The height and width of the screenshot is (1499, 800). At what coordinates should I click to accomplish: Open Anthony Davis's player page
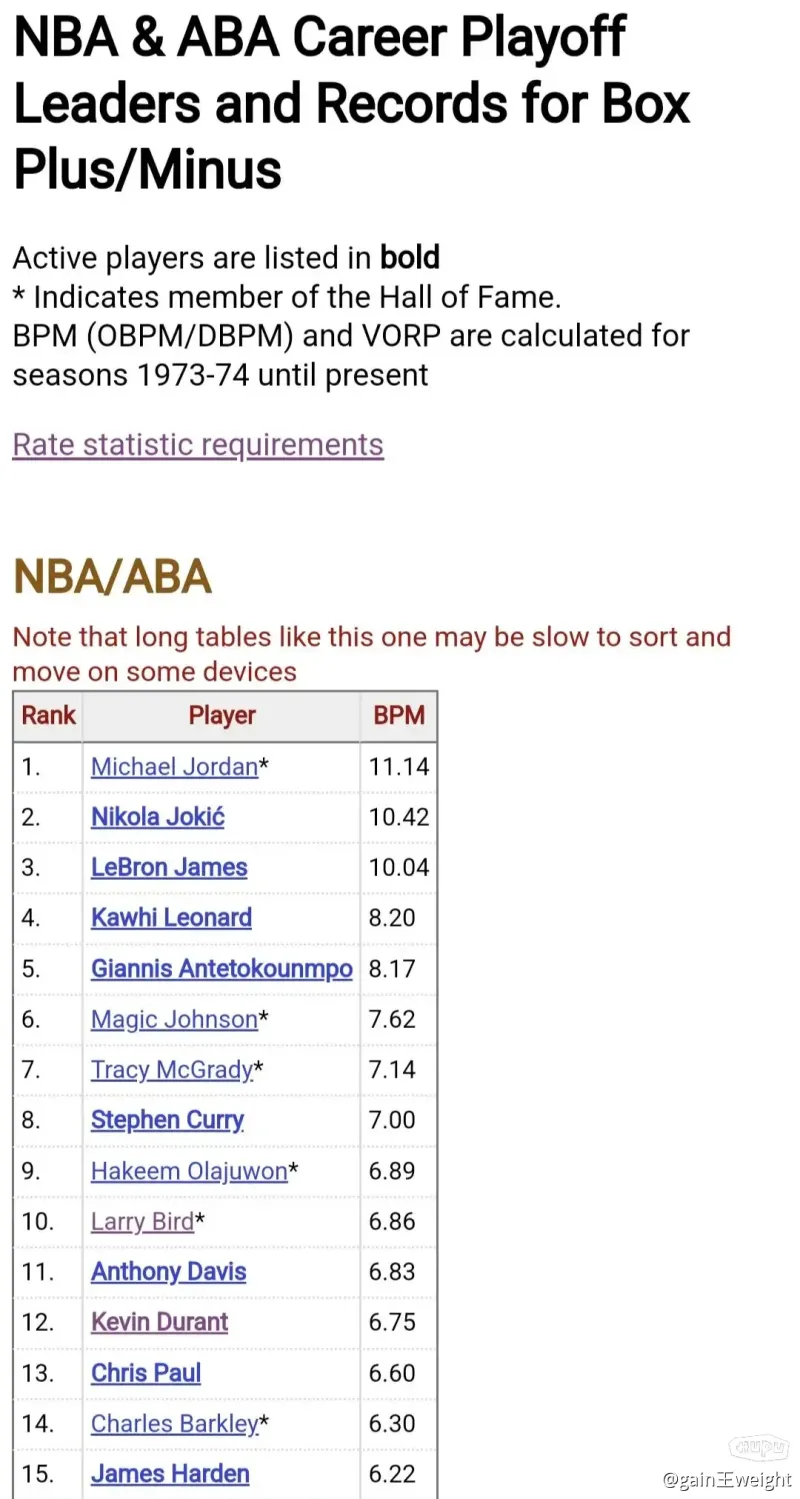tap(168, 1272)
